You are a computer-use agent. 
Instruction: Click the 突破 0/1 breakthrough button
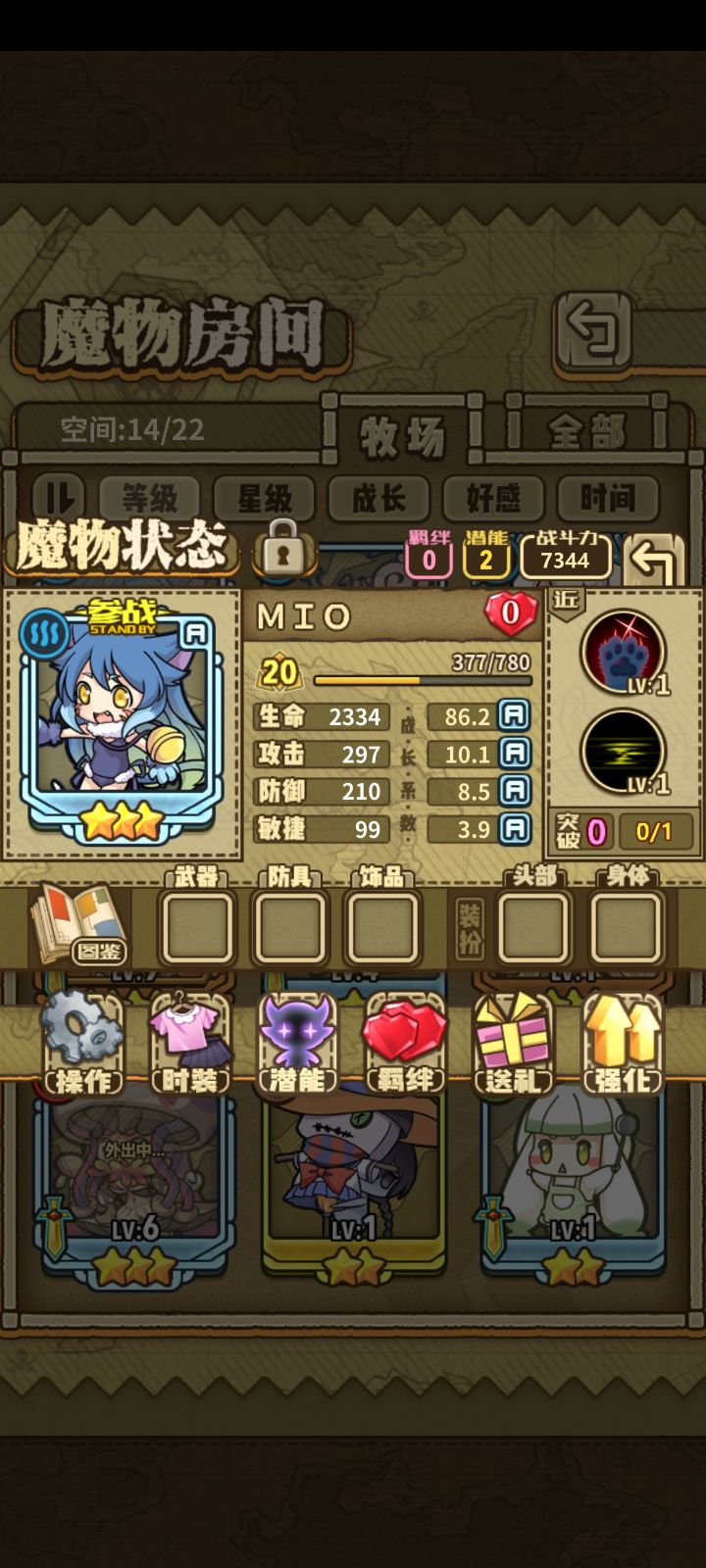618,829
